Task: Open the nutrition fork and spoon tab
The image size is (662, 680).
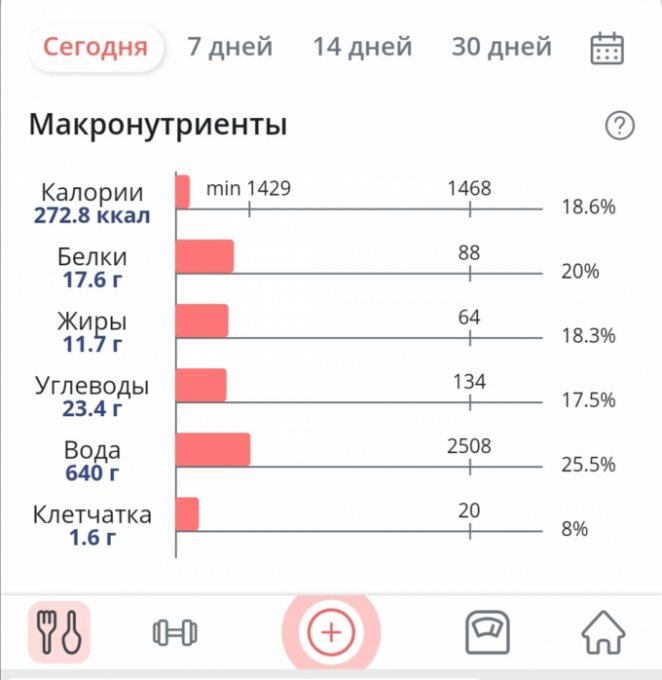Action: coord(59,632)
